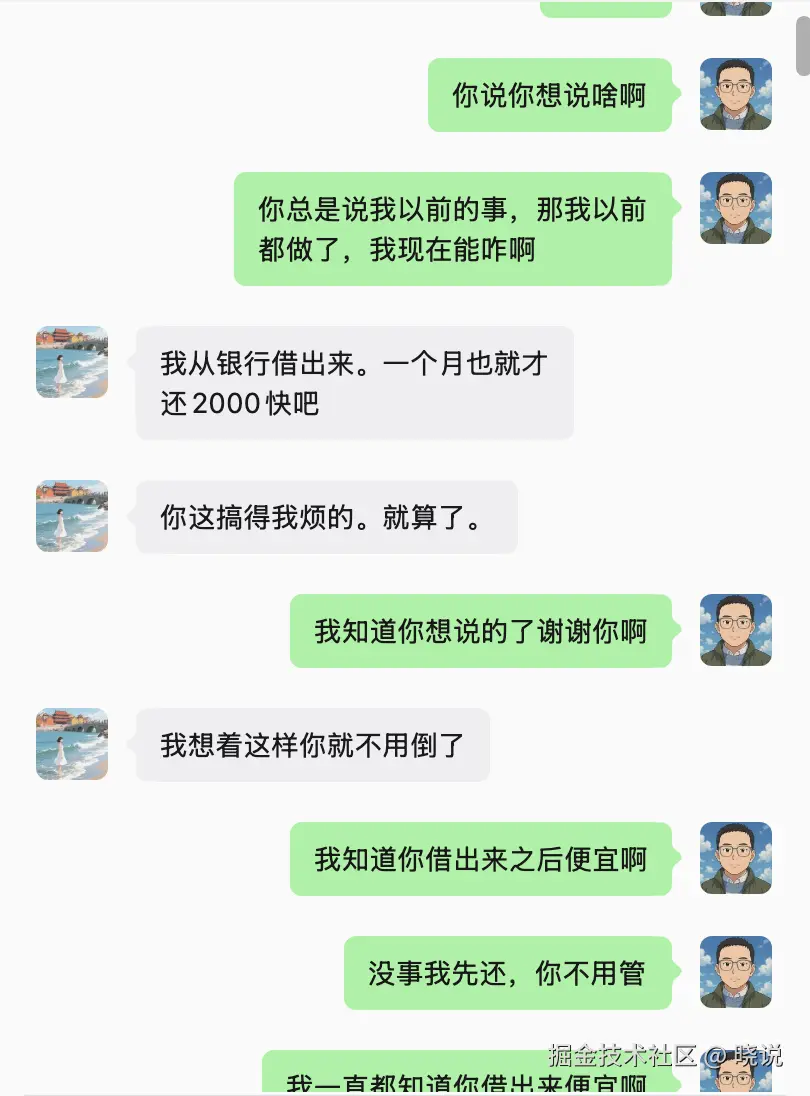Click the message mentioning "还2000快吧"
Screen dimensions: 810x1096
(x=354, y=382)
